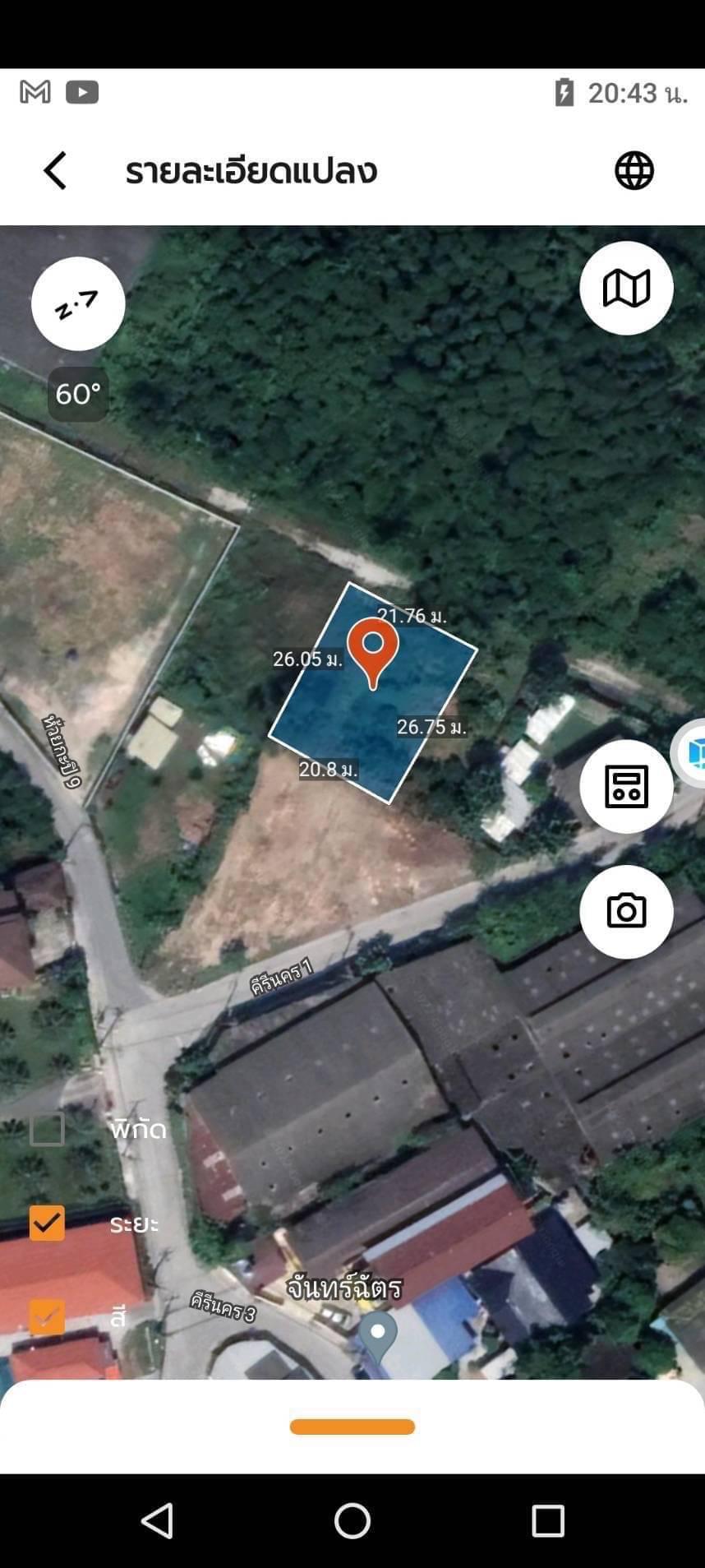This screenshot has height=1568, width=705.
Task: Tap the orange bottom sheet handle
Action: coord(352,1427)
